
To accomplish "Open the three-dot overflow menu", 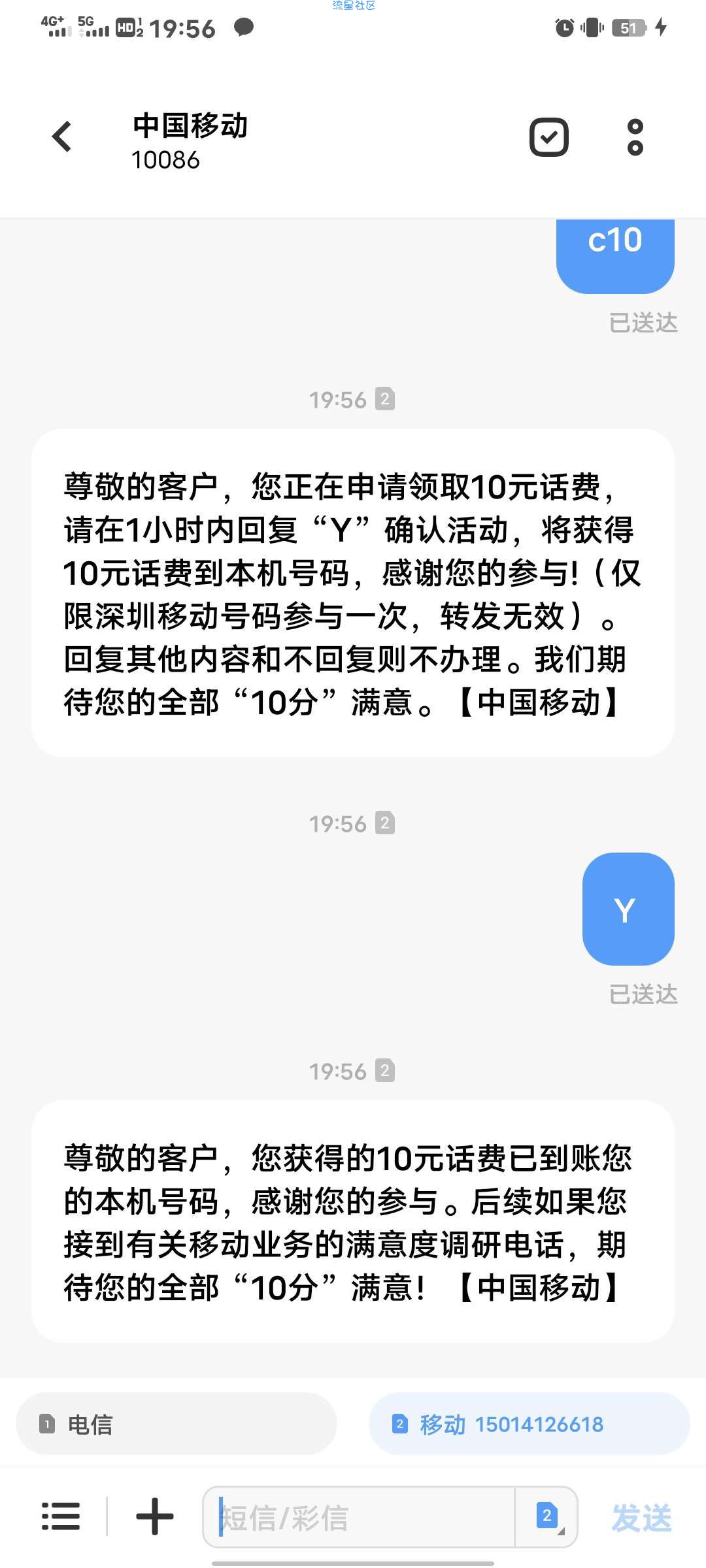I will coord(635,137).
